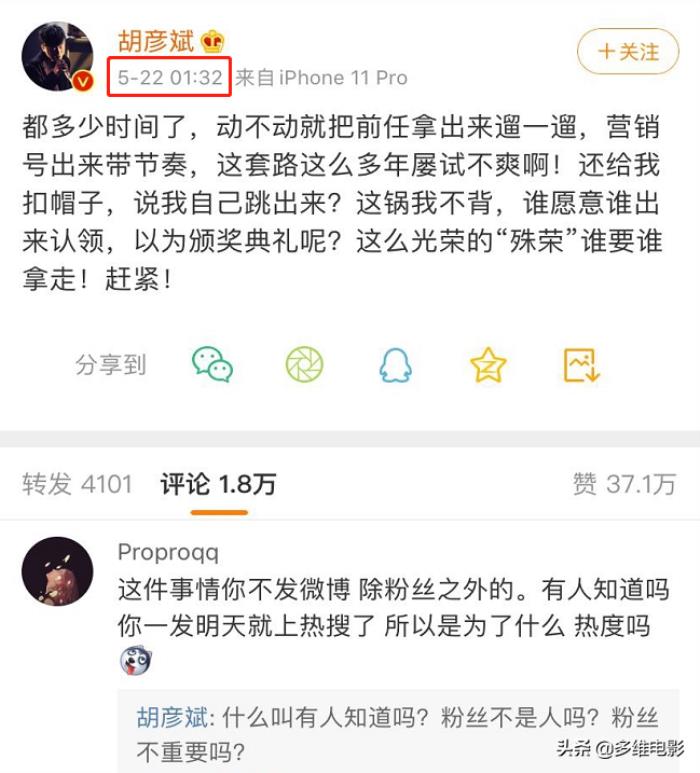
Task: Switch to the 转发 tab
Action: (77, 485)
